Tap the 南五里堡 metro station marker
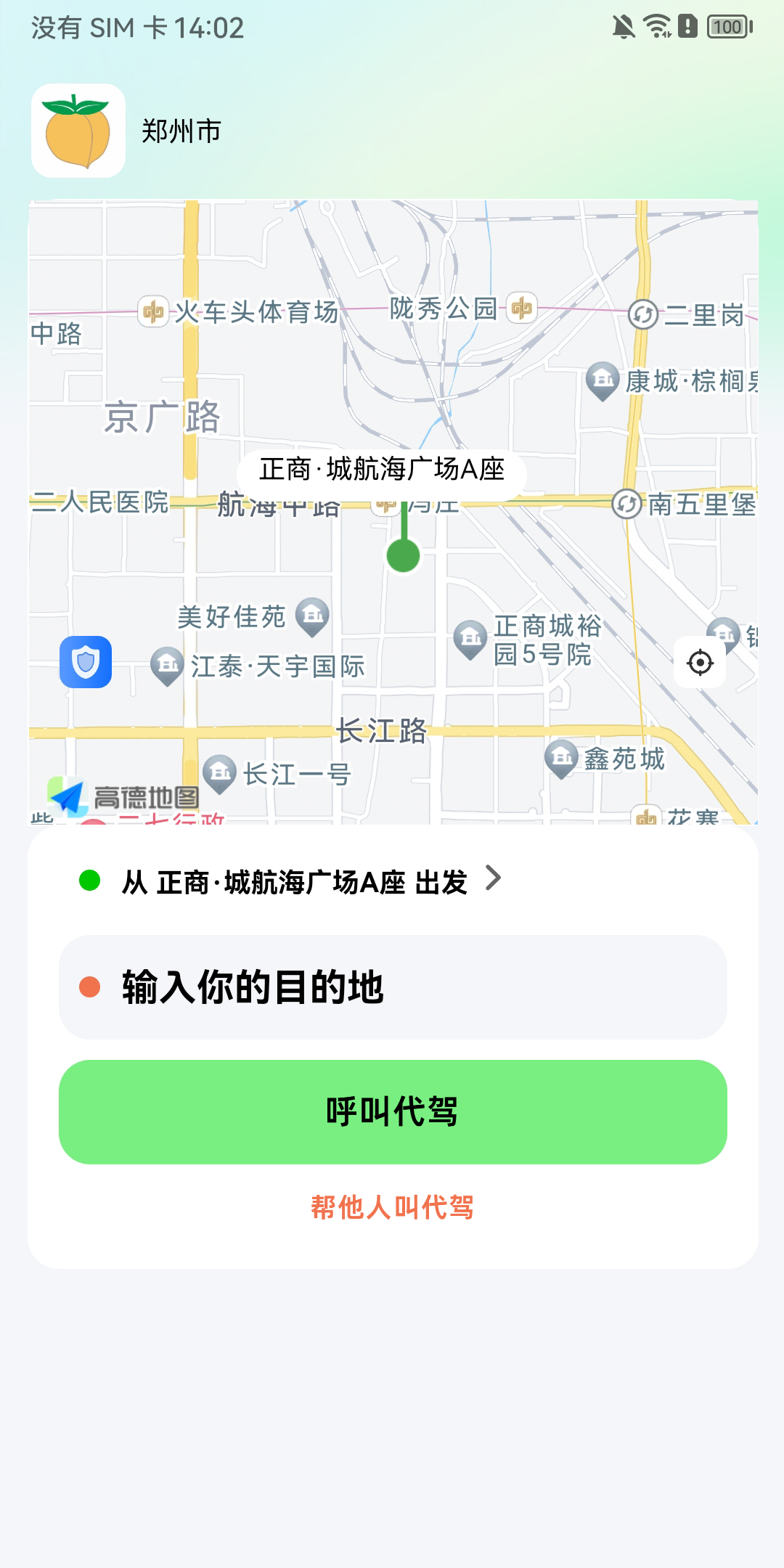This screenshot has height=1568, width=784. (x=626, y=504)
